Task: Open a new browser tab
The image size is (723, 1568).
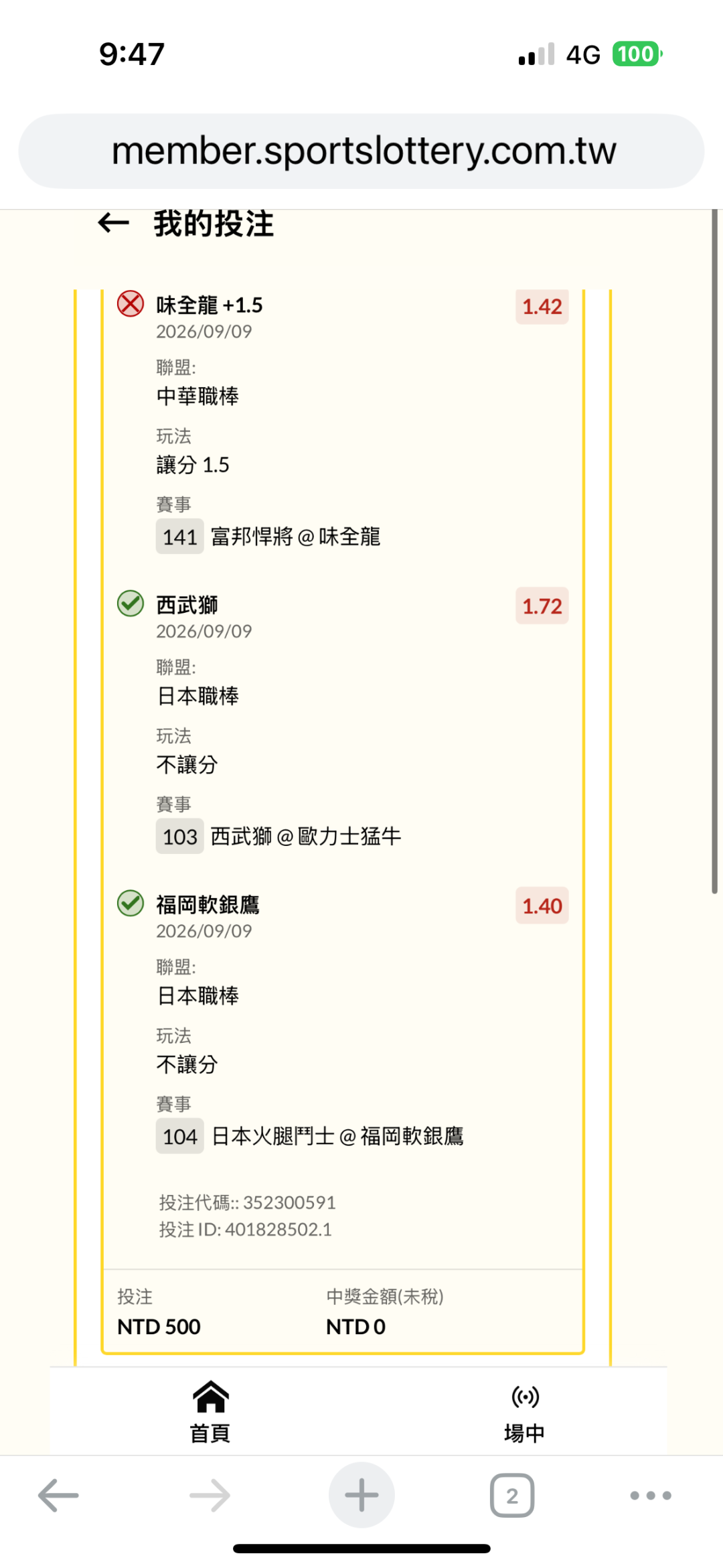Action: (361, 1495)
